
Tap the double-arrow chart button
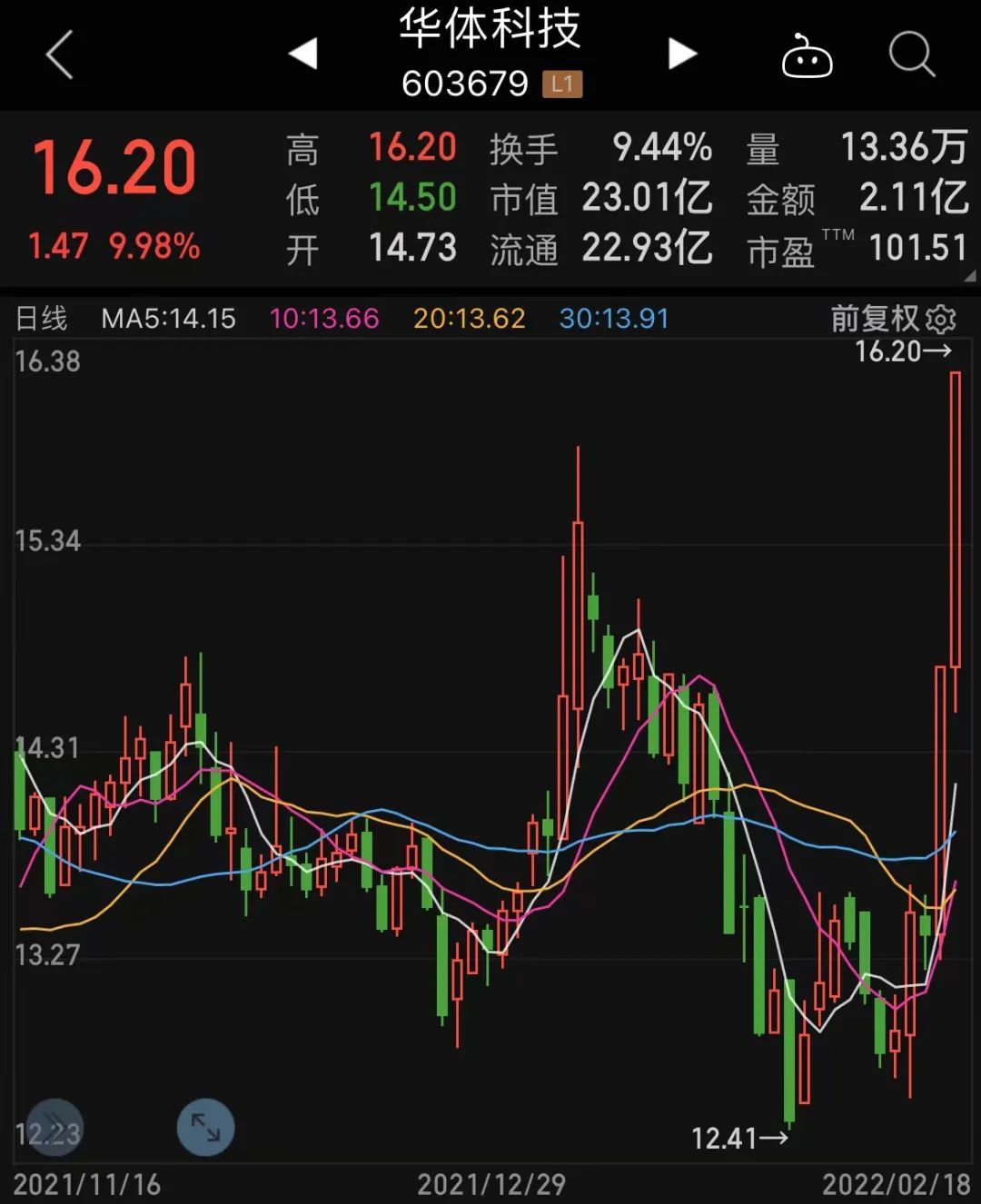pyautogui.click(x=54, y=1127)
